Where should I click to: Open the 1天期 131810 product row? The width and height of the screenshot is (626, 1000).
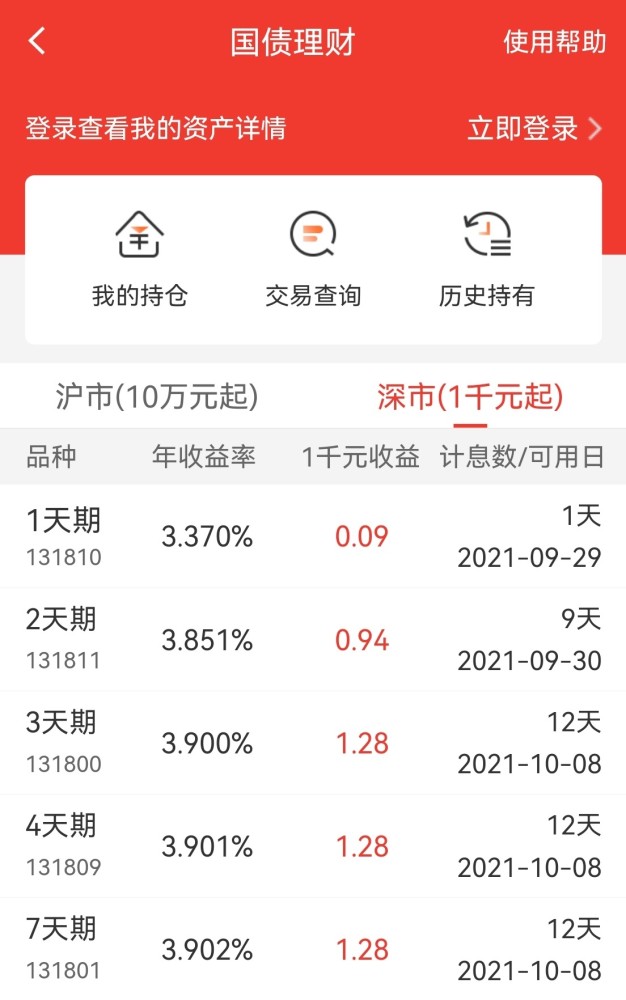tap(313, 537)
